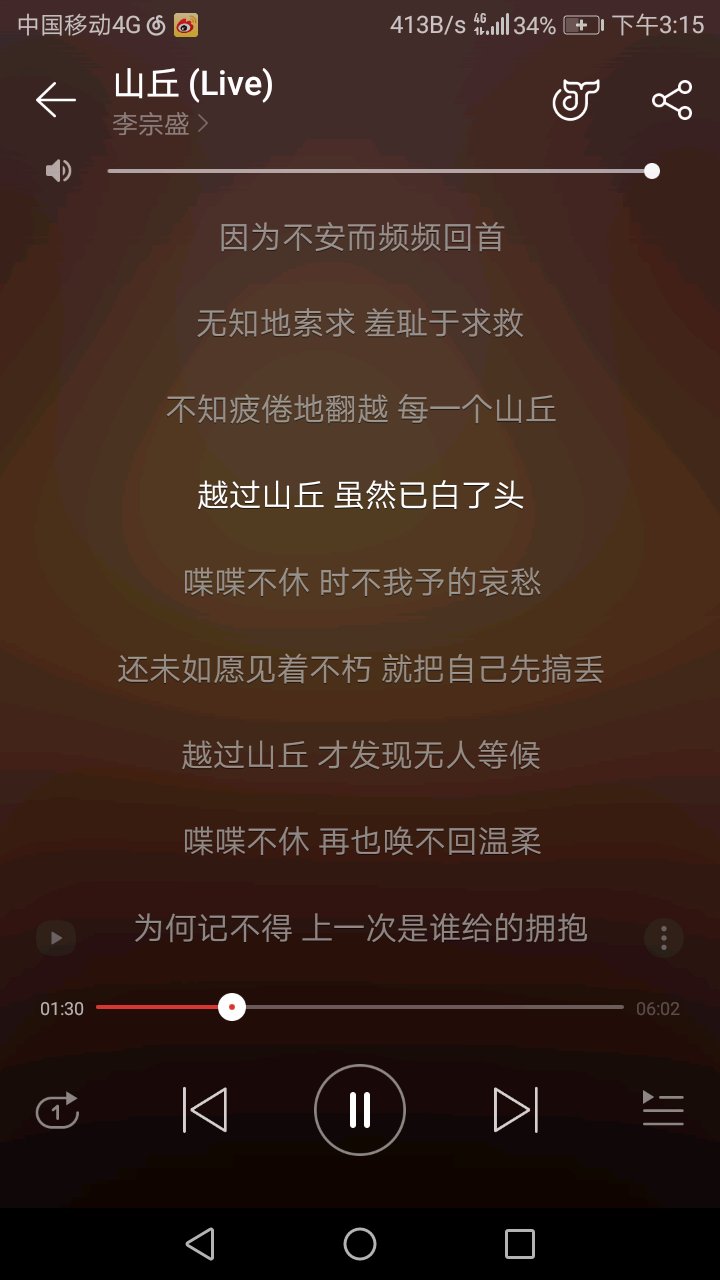Open the sound effect icon beside share
The image size is (720, 1280).
click(x=576, y=100)
